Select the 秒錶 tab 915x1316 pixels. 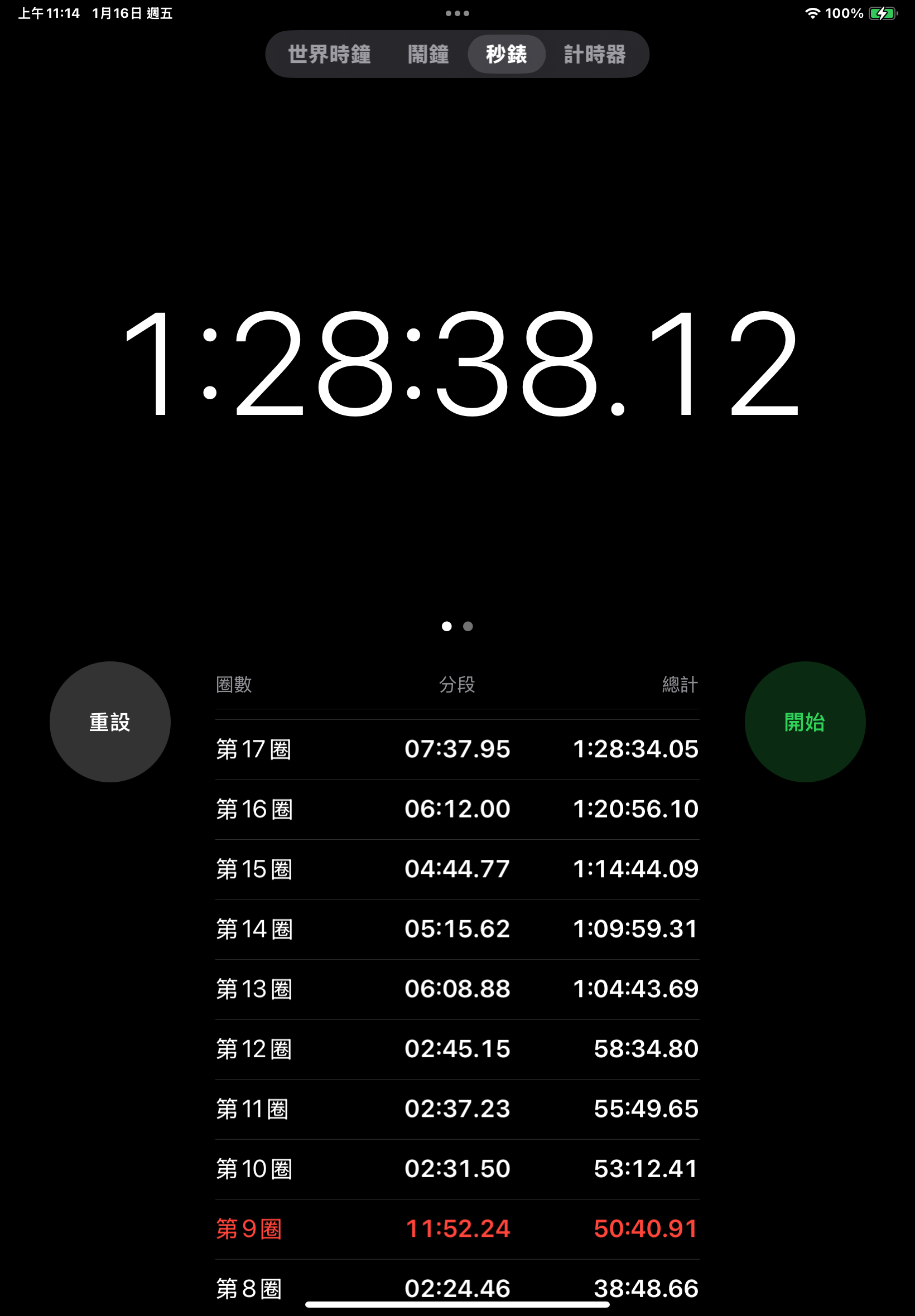point(506,55)
